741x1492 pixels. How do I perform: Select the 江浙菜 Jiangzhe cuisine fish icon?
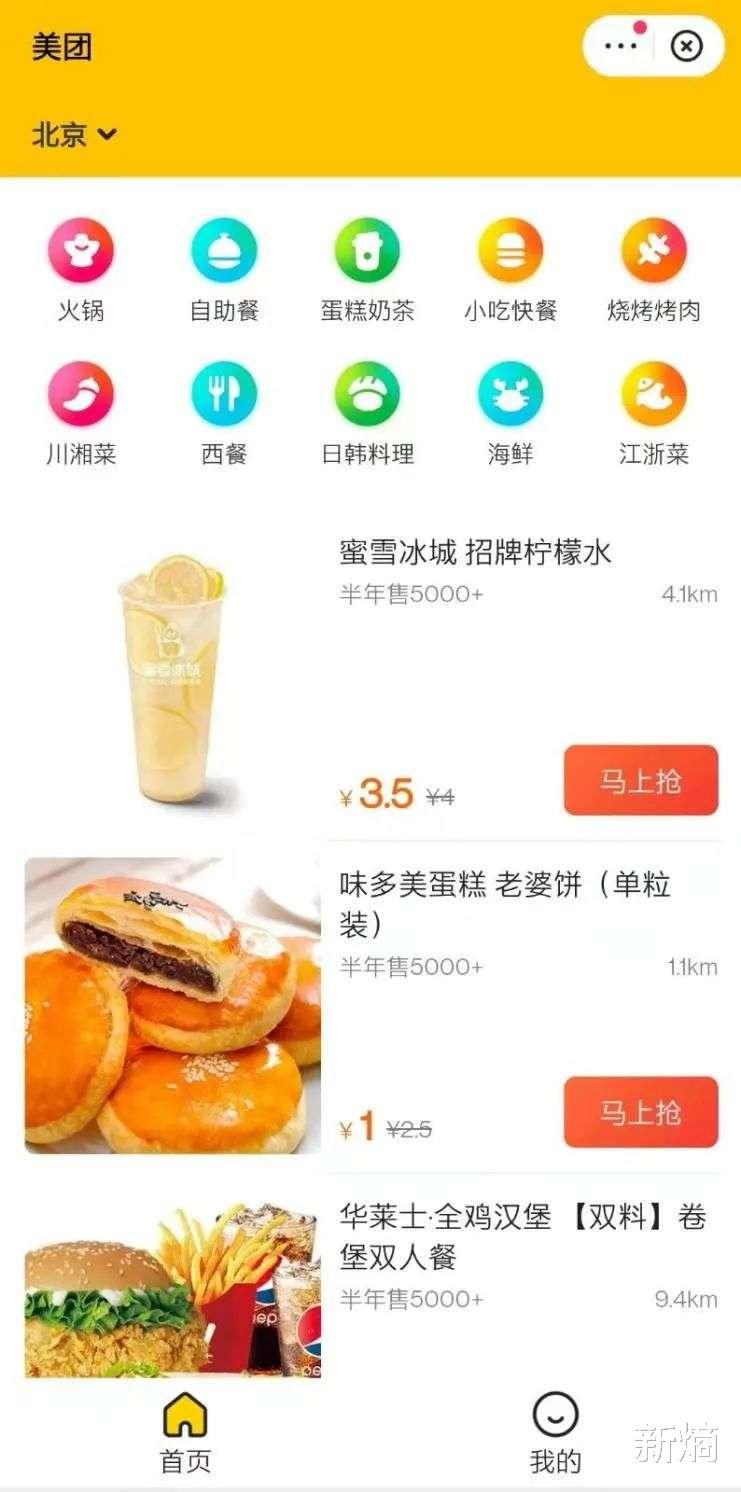tap(653, 394)
